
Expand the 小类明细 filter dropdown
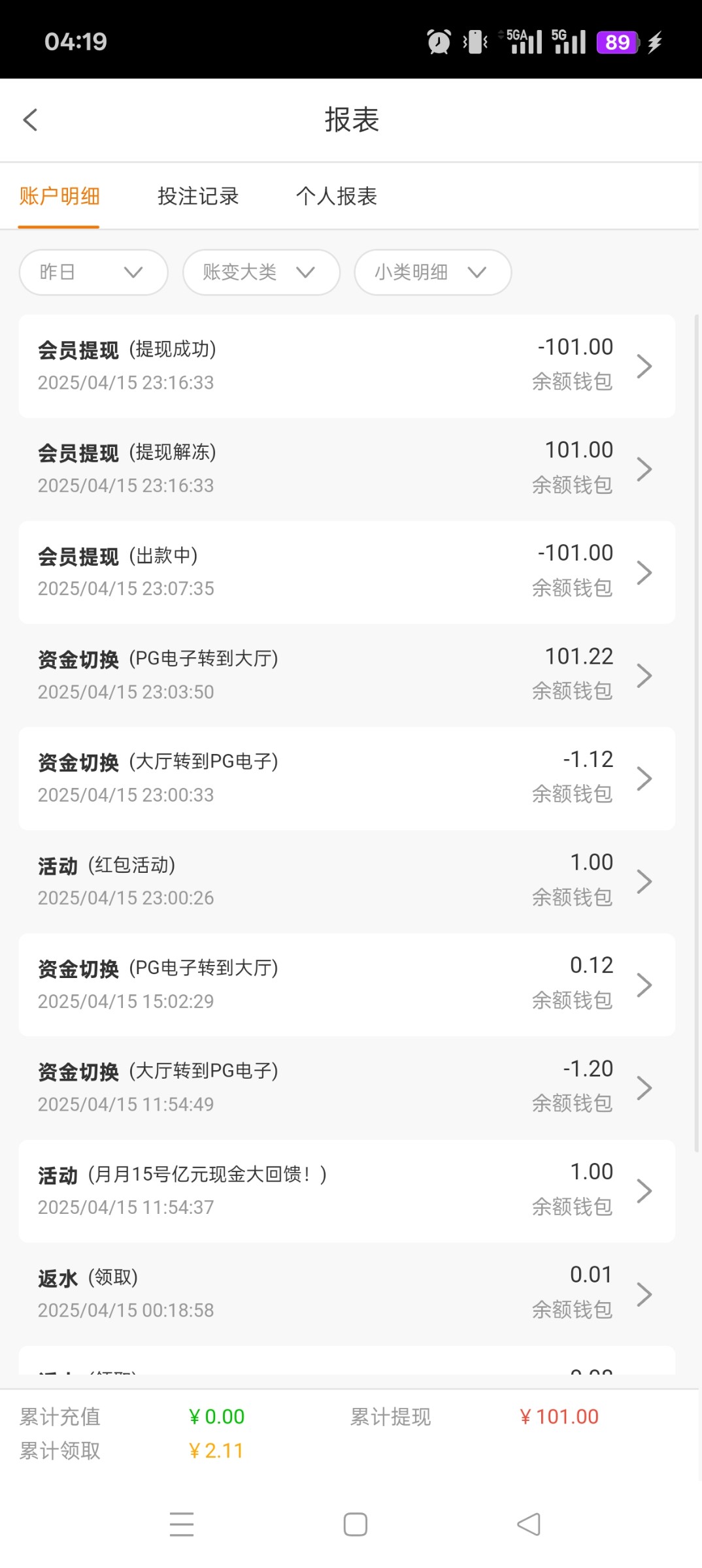tap(433, 272)
